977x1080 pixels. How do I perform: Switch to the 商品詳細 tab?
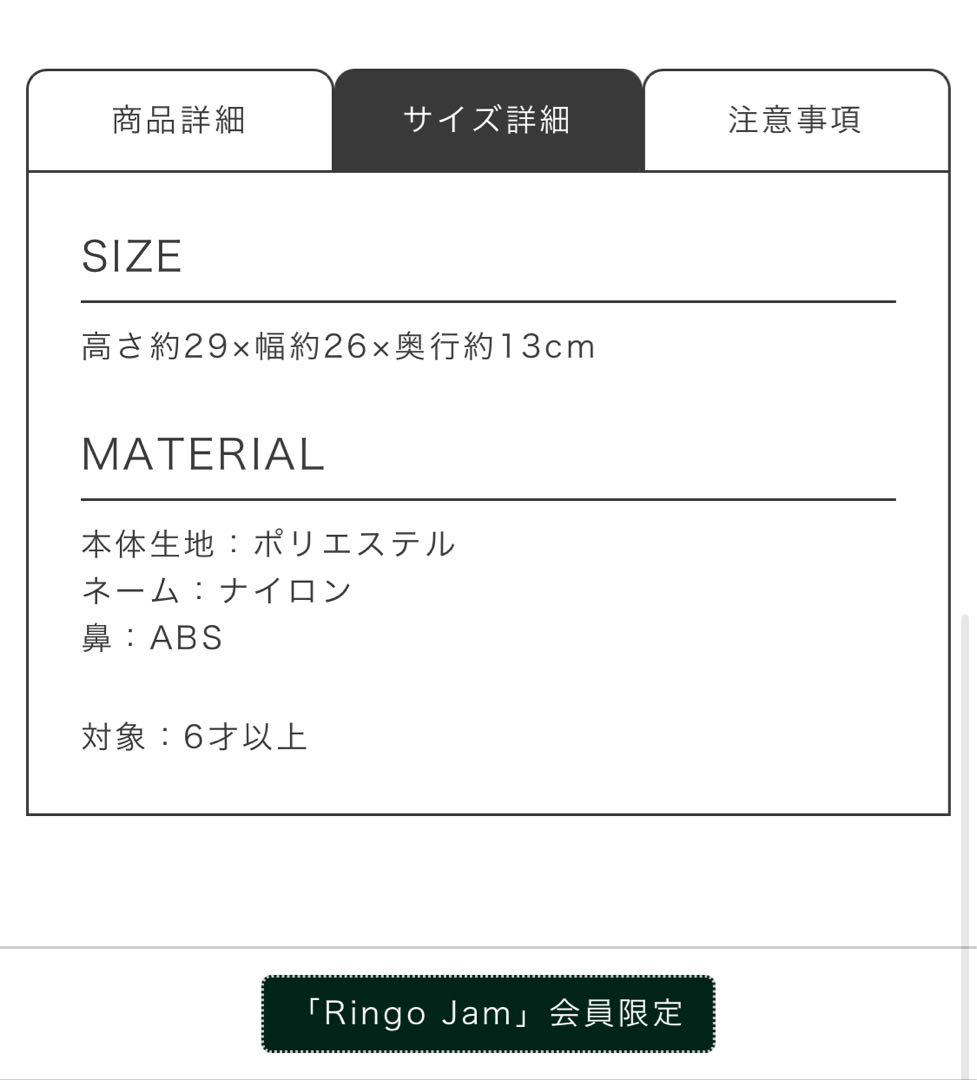point(180,121)
